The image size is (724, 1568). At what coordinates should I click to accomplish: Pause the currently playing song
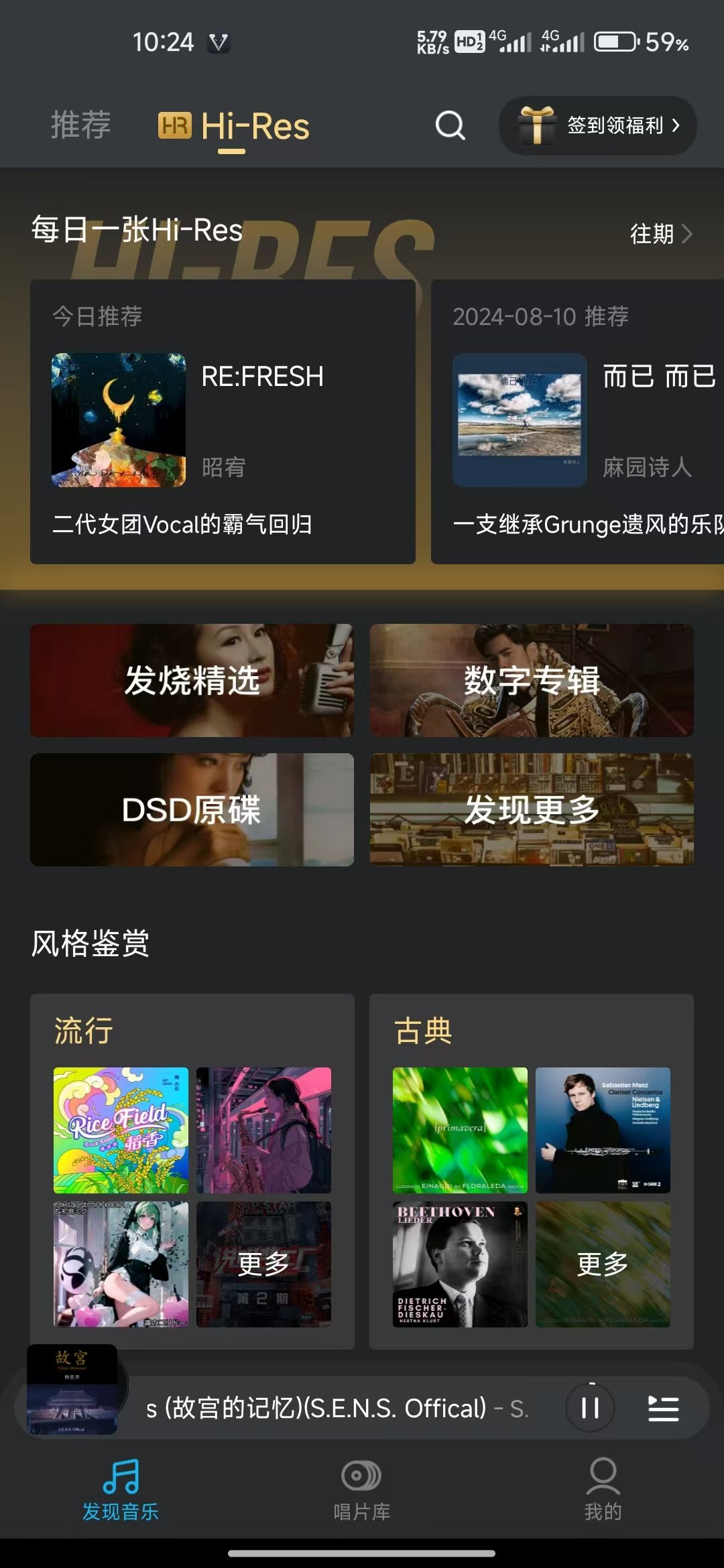click(590, 1407)
